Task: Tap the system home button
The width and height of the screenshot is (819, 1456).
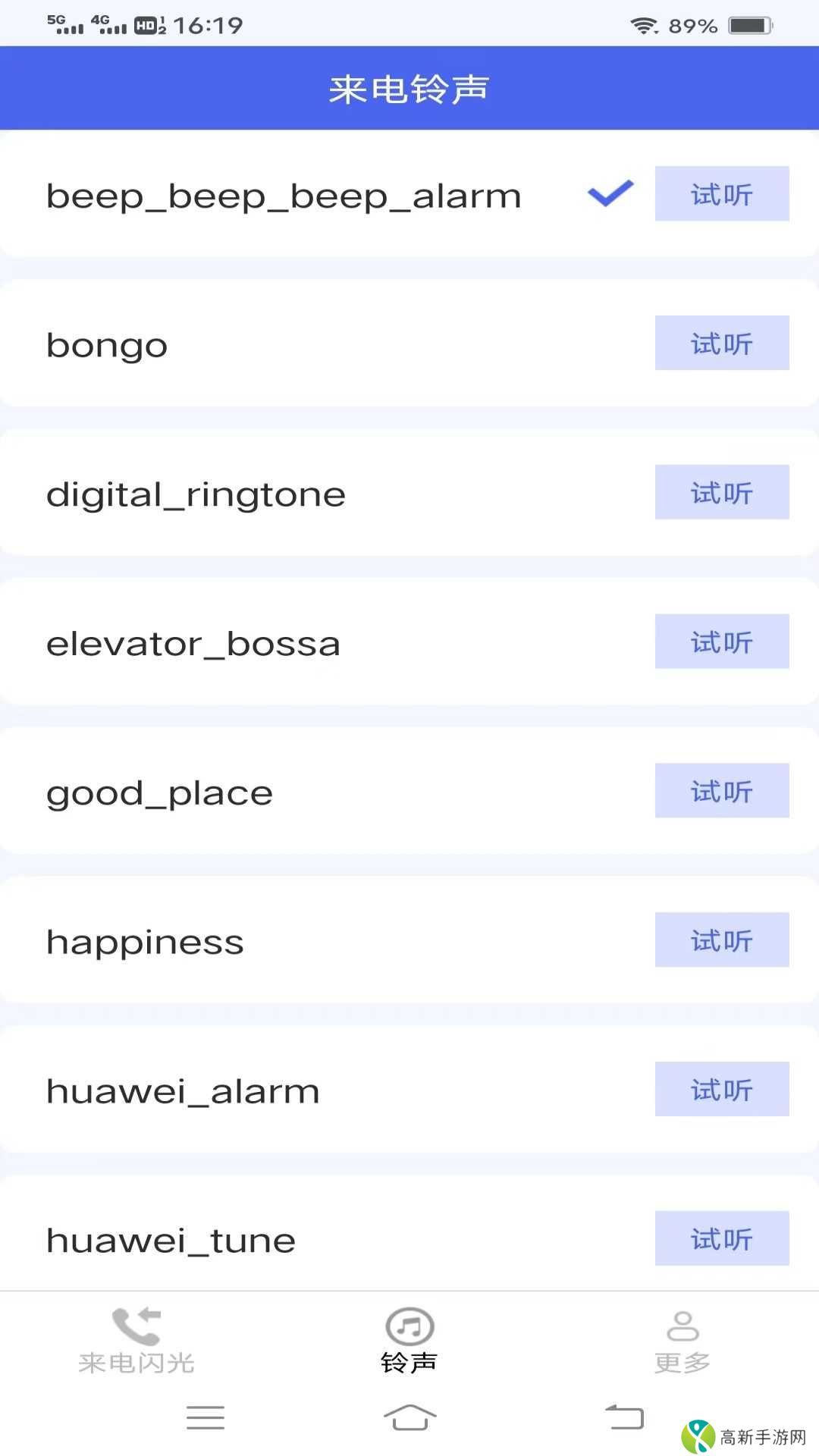Action: pyautogui.click(x=409, y=1417)
